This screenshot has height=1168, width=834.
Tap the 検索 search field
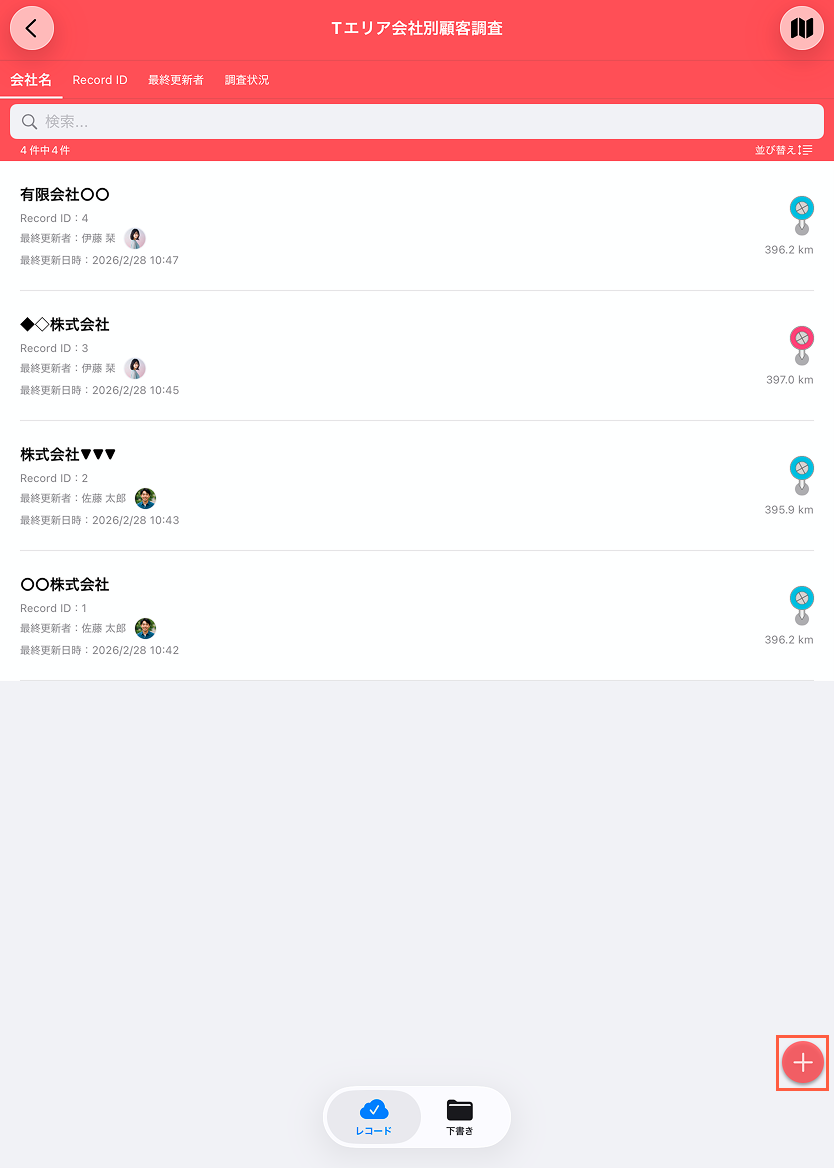[416, 122]
